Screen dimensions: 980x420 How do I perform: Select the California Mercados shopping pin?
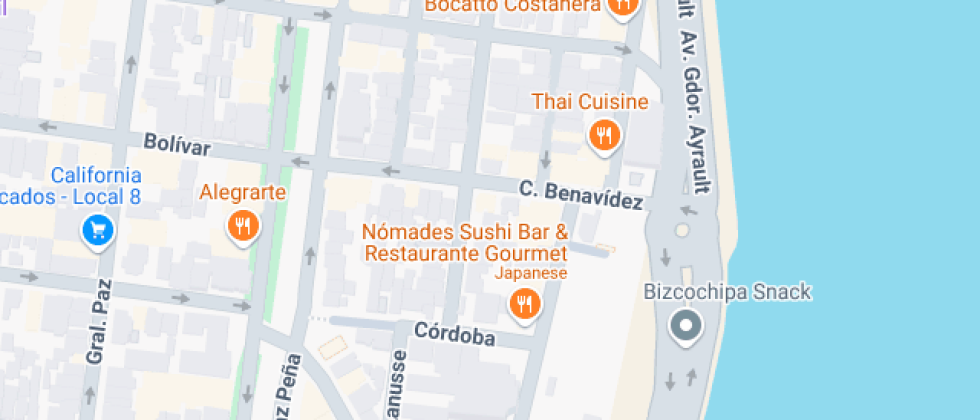pos(98,231)
